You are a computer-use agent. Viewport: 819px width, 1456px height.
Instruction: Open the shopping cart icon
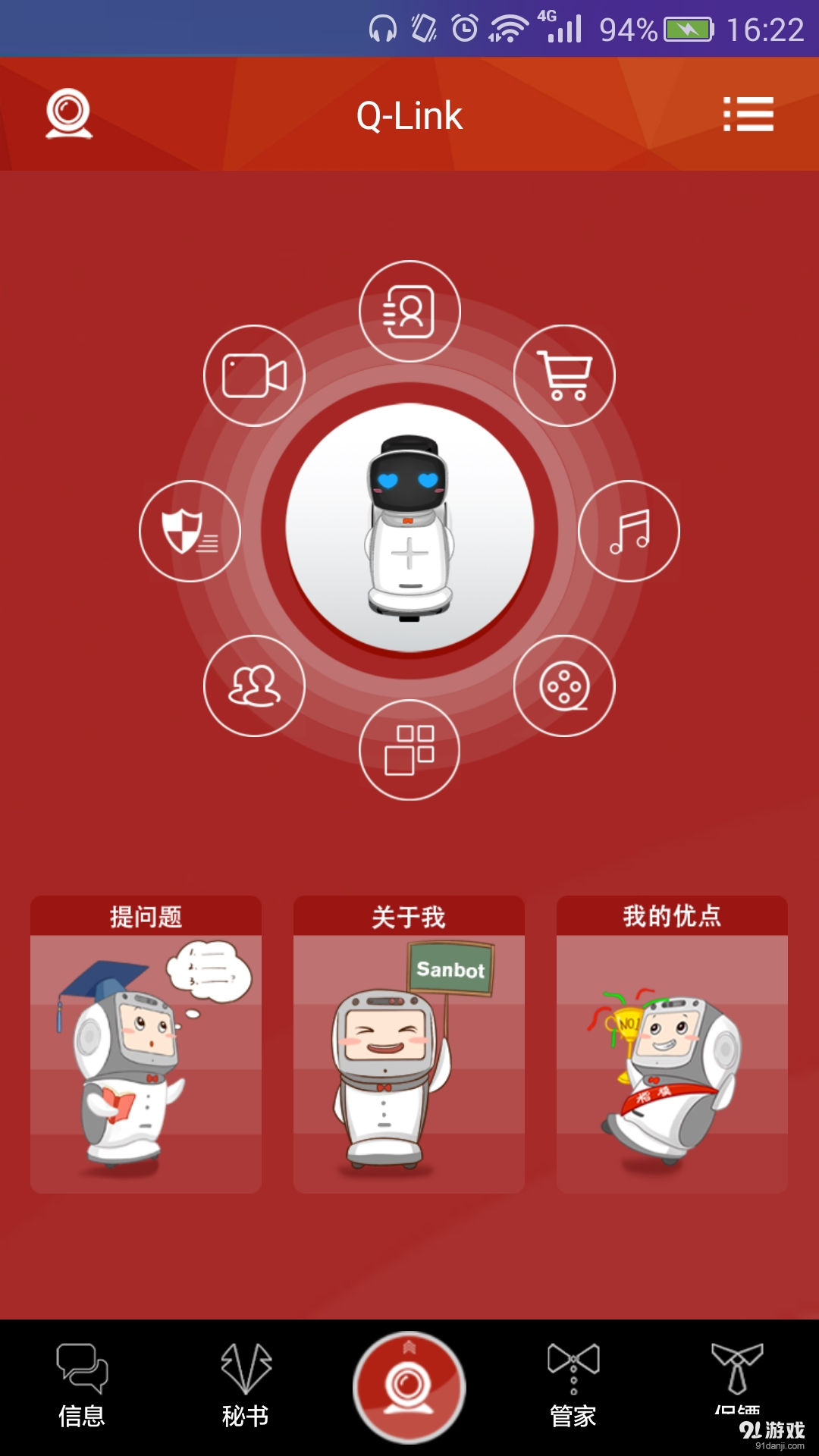[565, 375]
